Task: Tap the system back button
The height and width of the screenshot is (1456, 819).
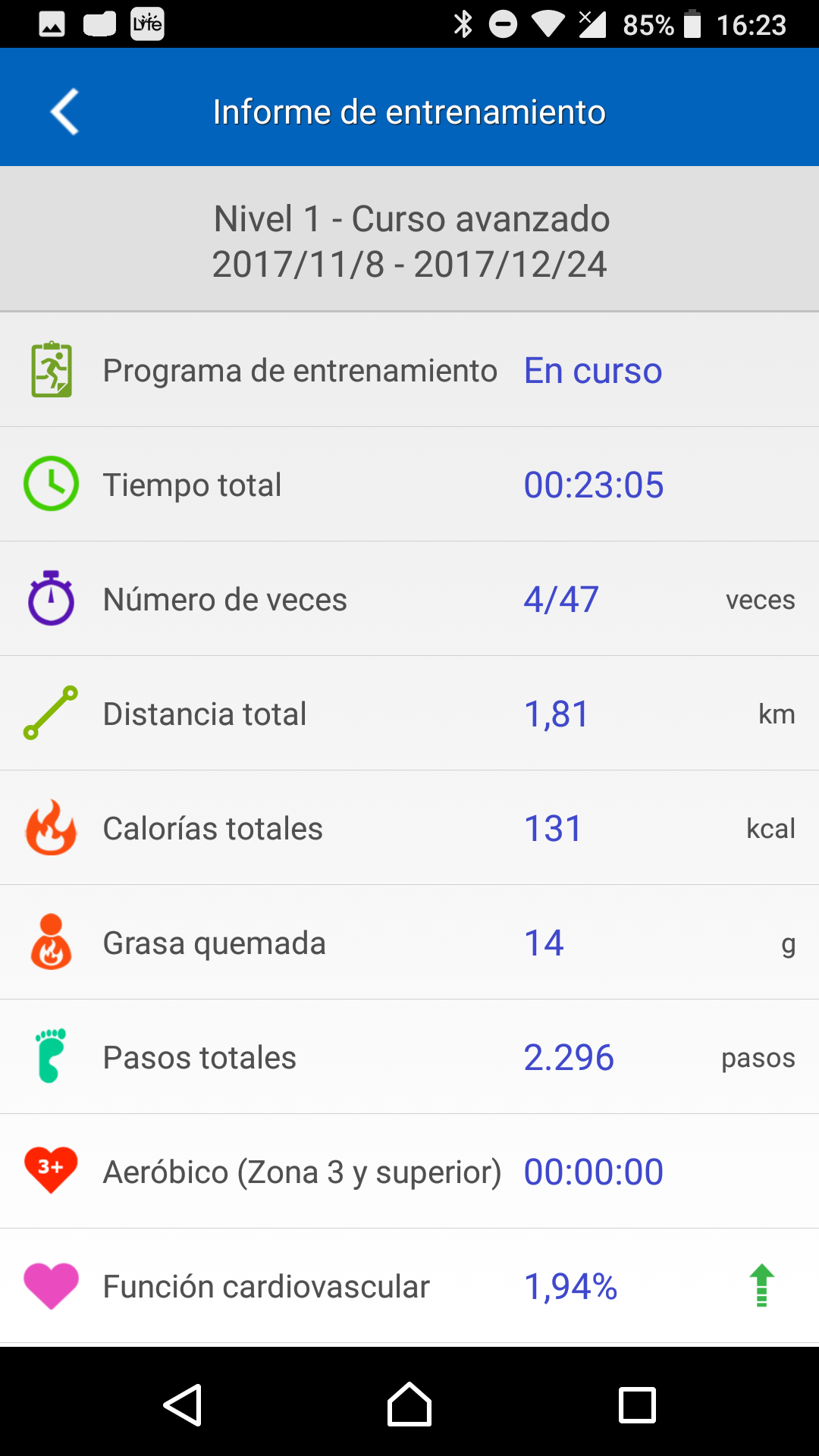Action: [x=183, y=1405]
